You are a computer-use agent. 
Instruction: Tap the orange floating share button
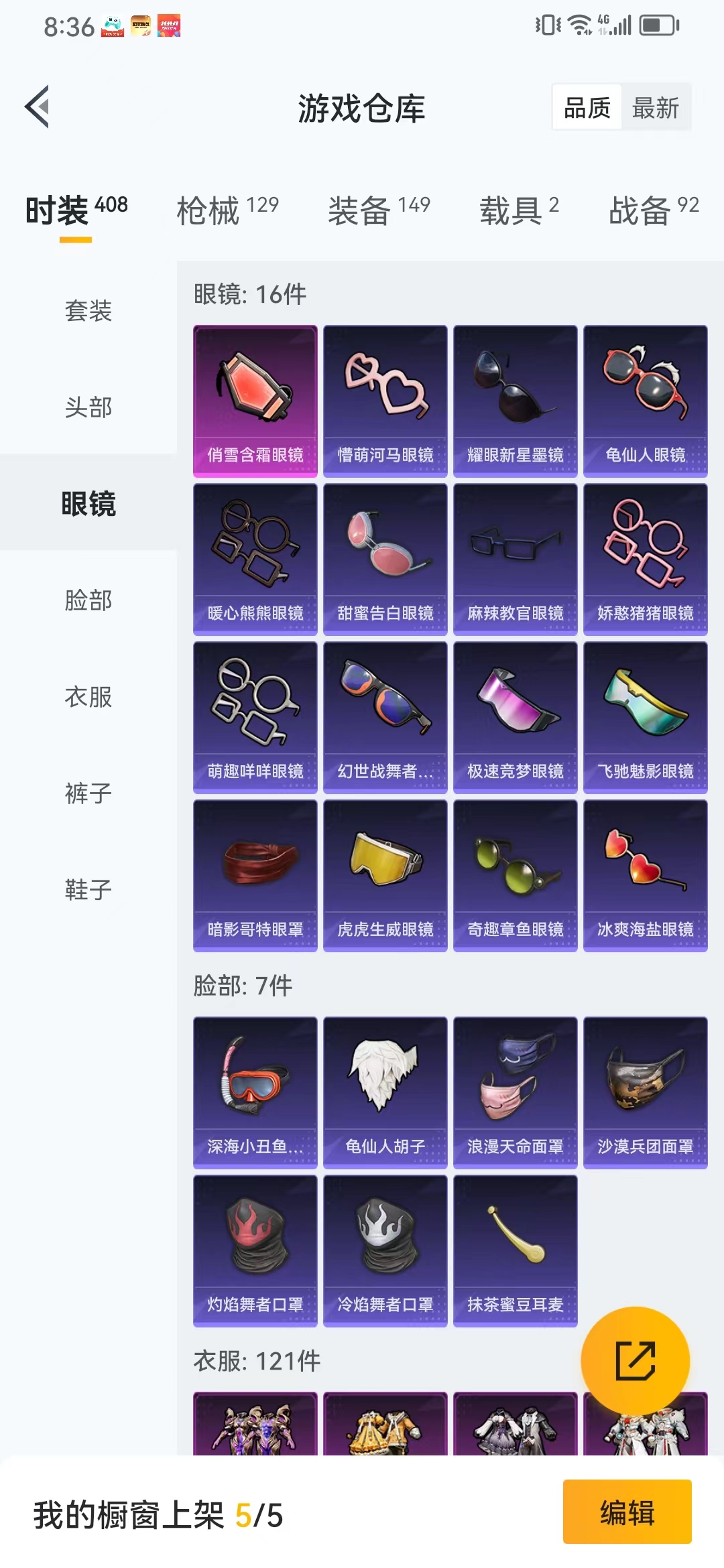(x=635, y=1360)
